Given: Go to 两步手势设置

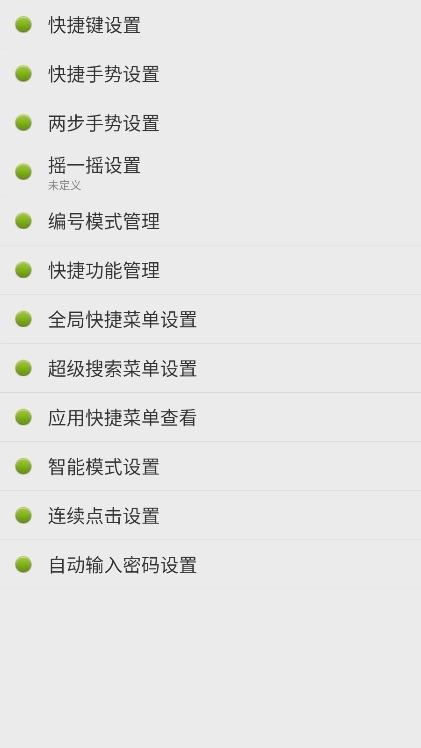Looking at the screenshot, I should pyautogui.click(x=210, y=123).
